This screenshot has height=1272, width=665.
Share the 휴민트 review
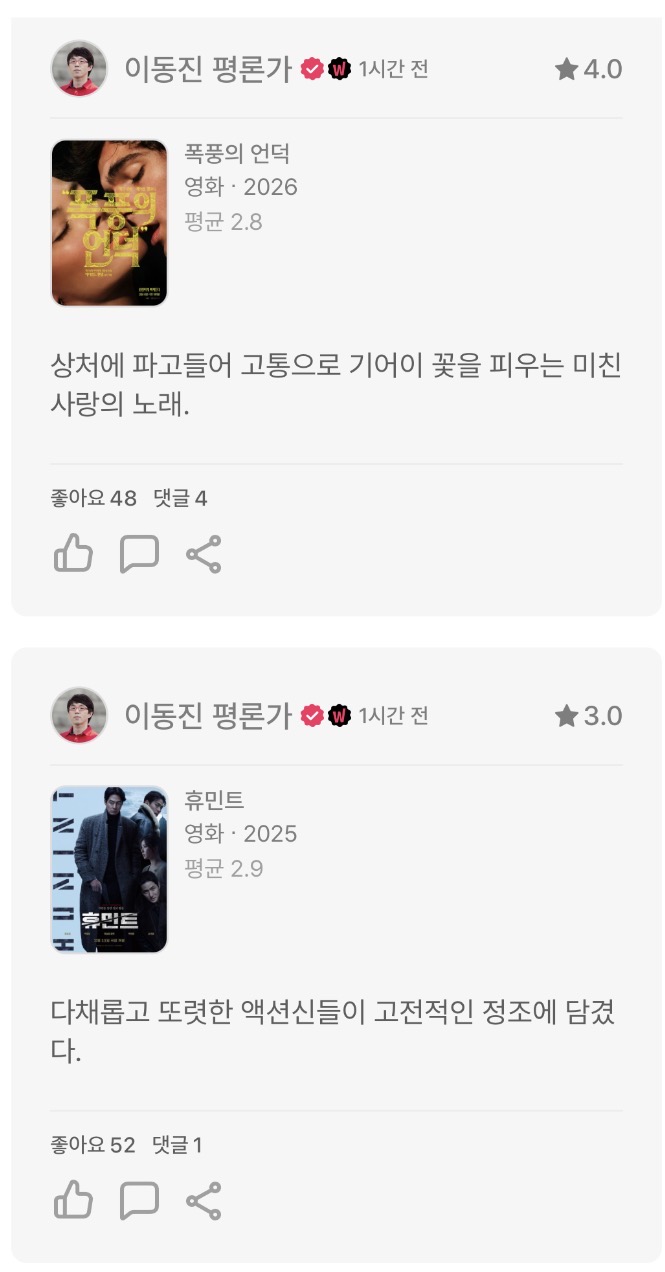(x=203, y=1200)
